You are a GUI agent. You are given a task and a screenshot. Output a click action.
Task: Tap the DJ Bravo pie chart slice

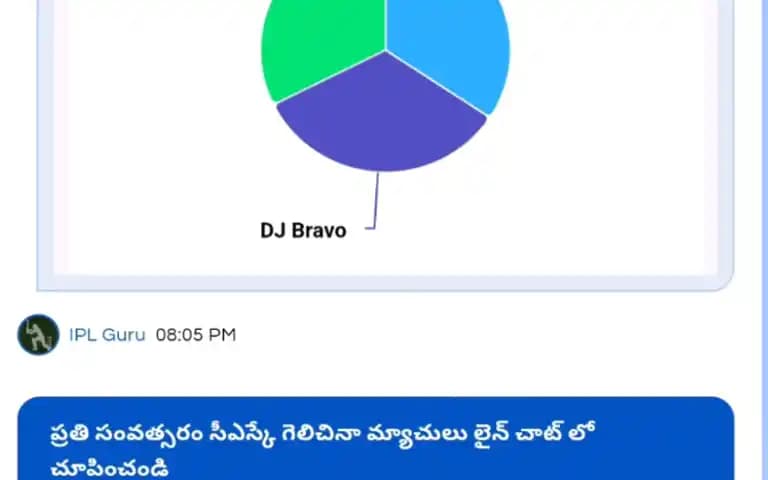[x=381, y=118]
